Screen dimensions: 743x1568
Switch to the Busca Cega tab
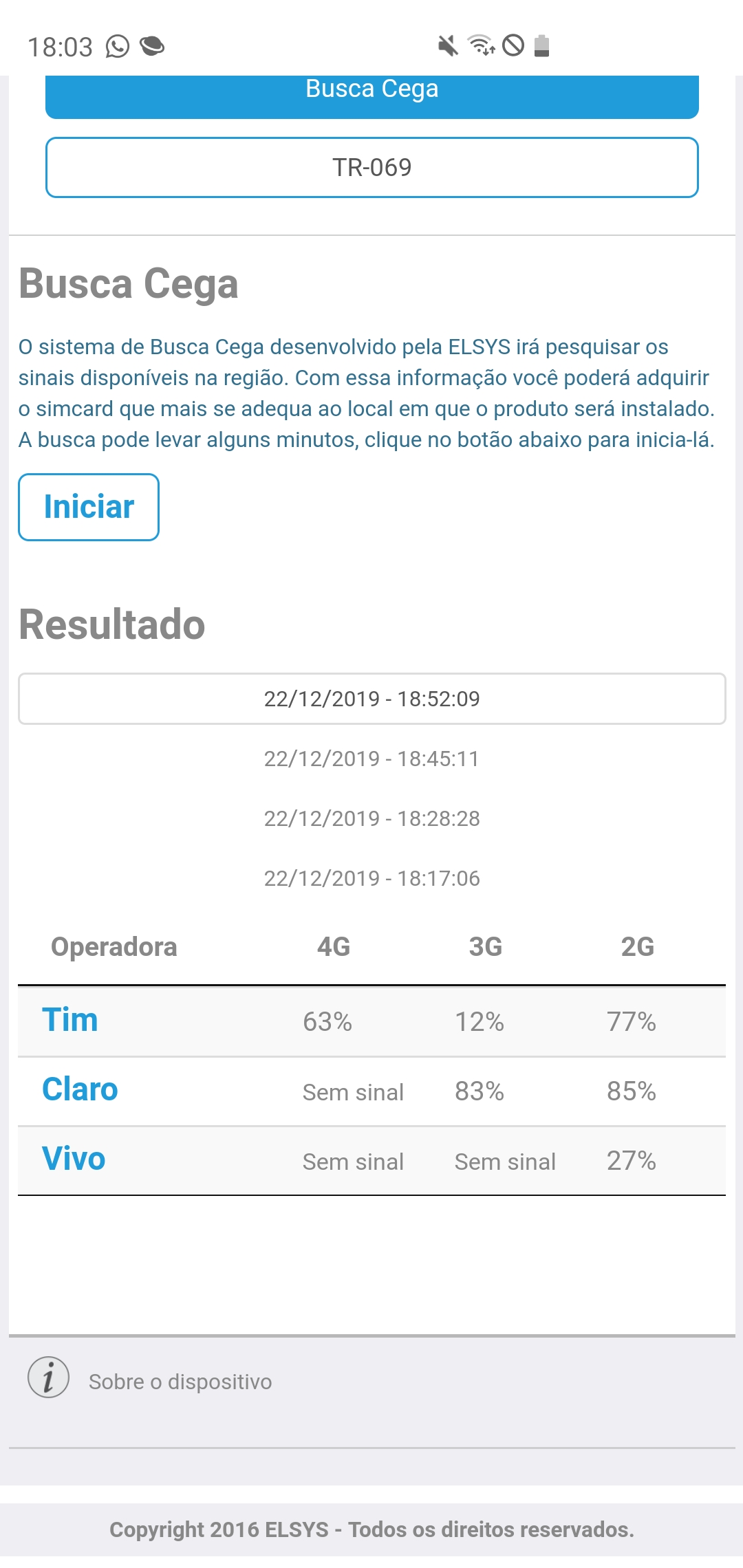point(371,95)
